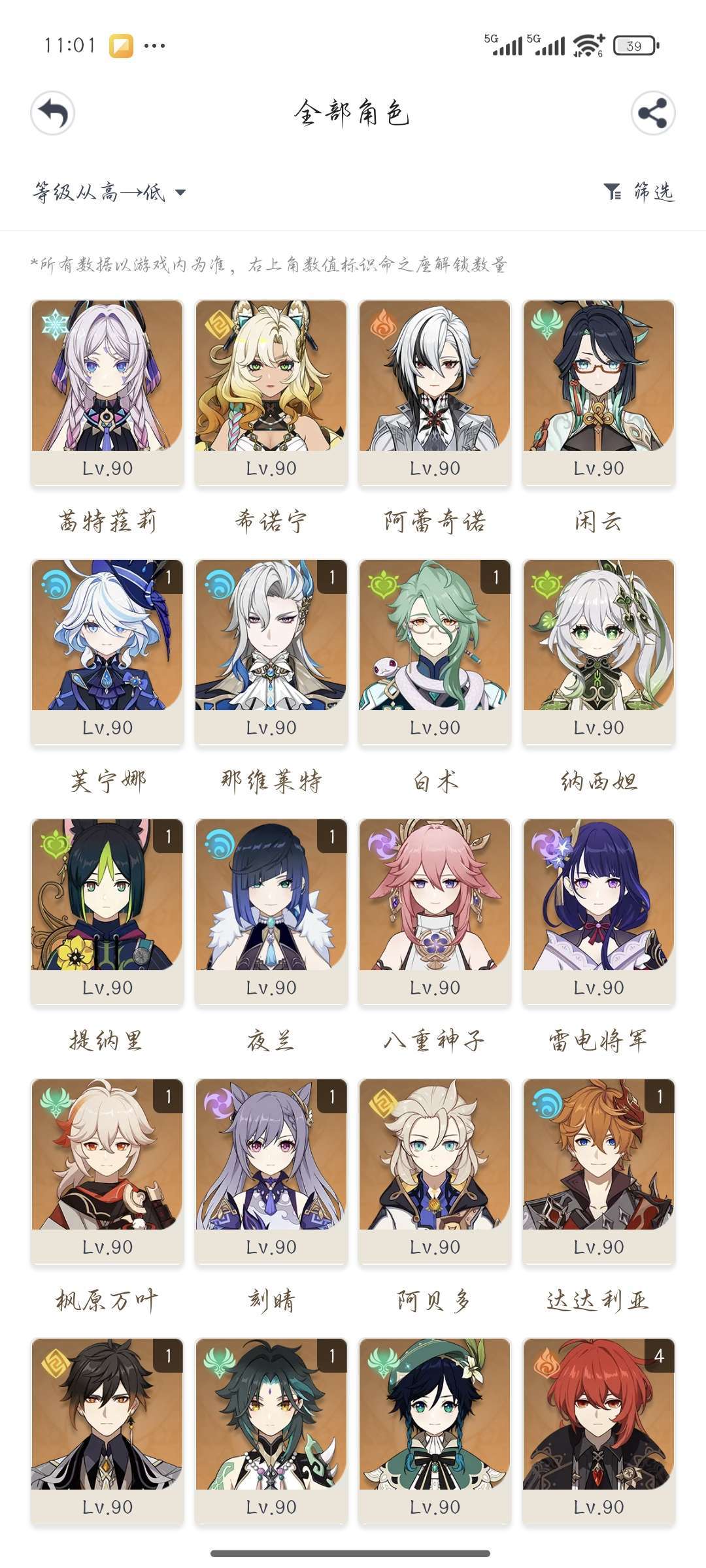This screenshot has height=1568, width=706.
Task: Select the 那维莱特 card
Action: tap(271, 652)
